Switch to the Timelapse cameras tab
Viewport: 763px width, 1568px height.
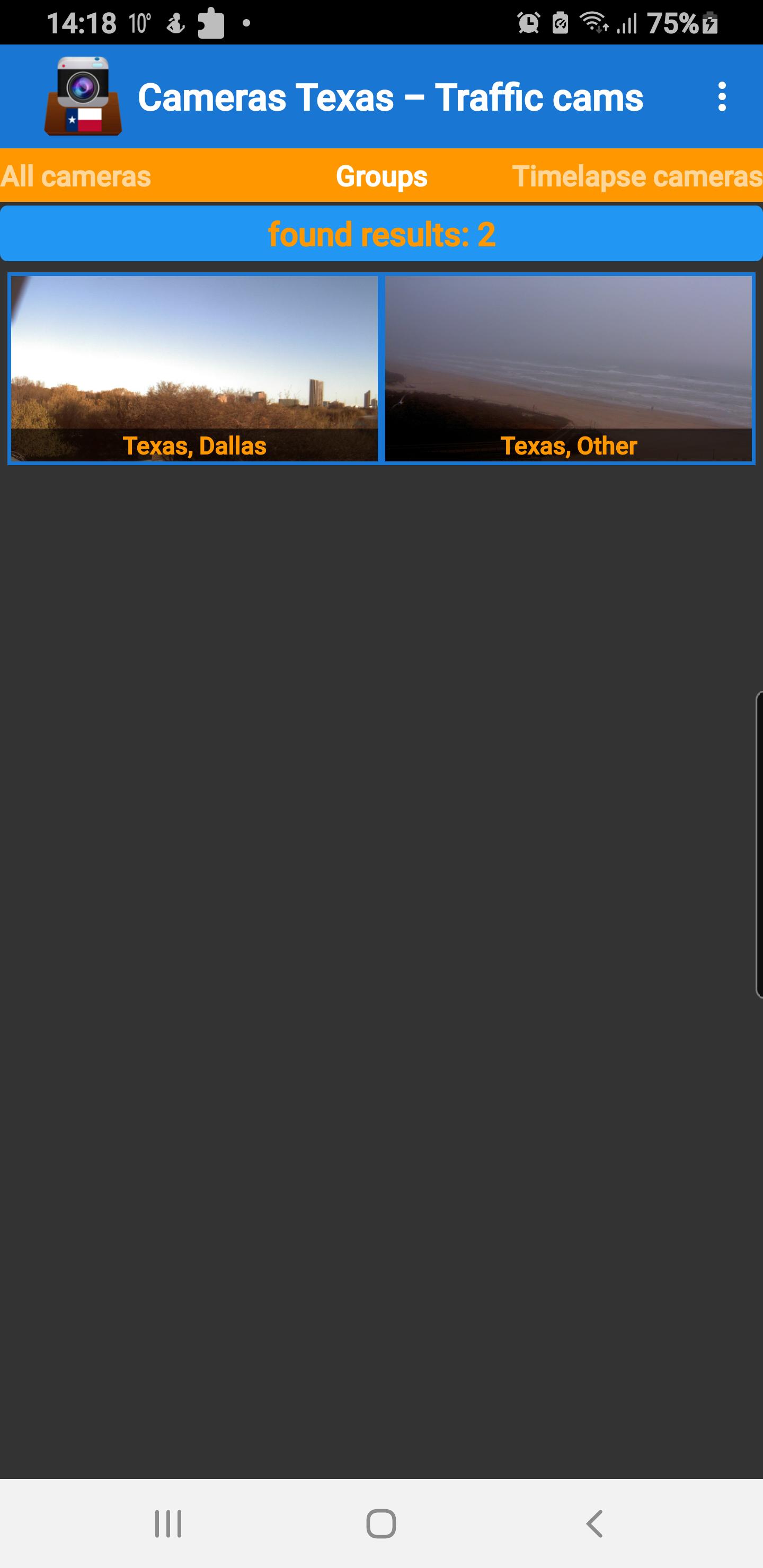(x=636, y=176)
